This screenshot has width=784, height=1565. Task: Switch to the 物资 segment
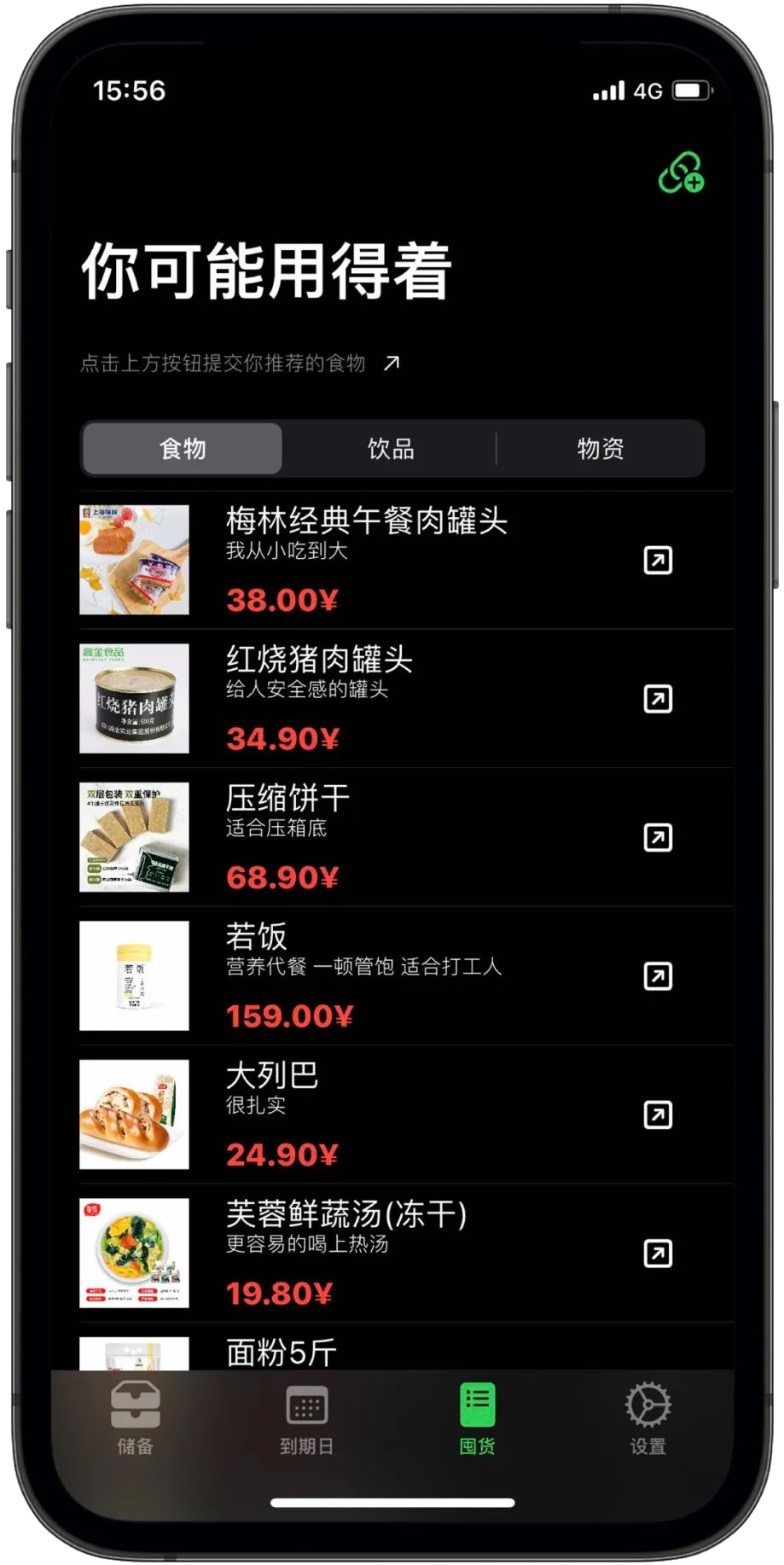(601, 448)
